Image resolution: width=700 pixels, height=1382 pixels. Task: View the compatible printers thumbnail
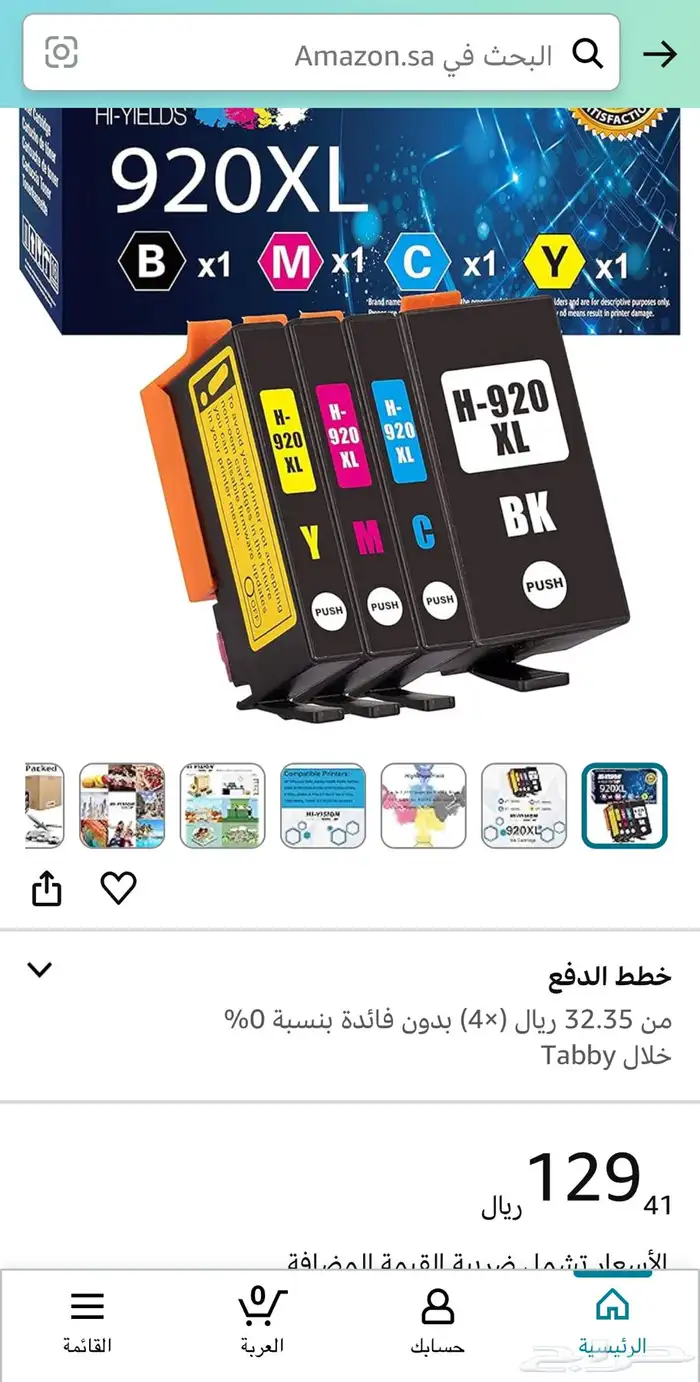(x=323, y=806)
